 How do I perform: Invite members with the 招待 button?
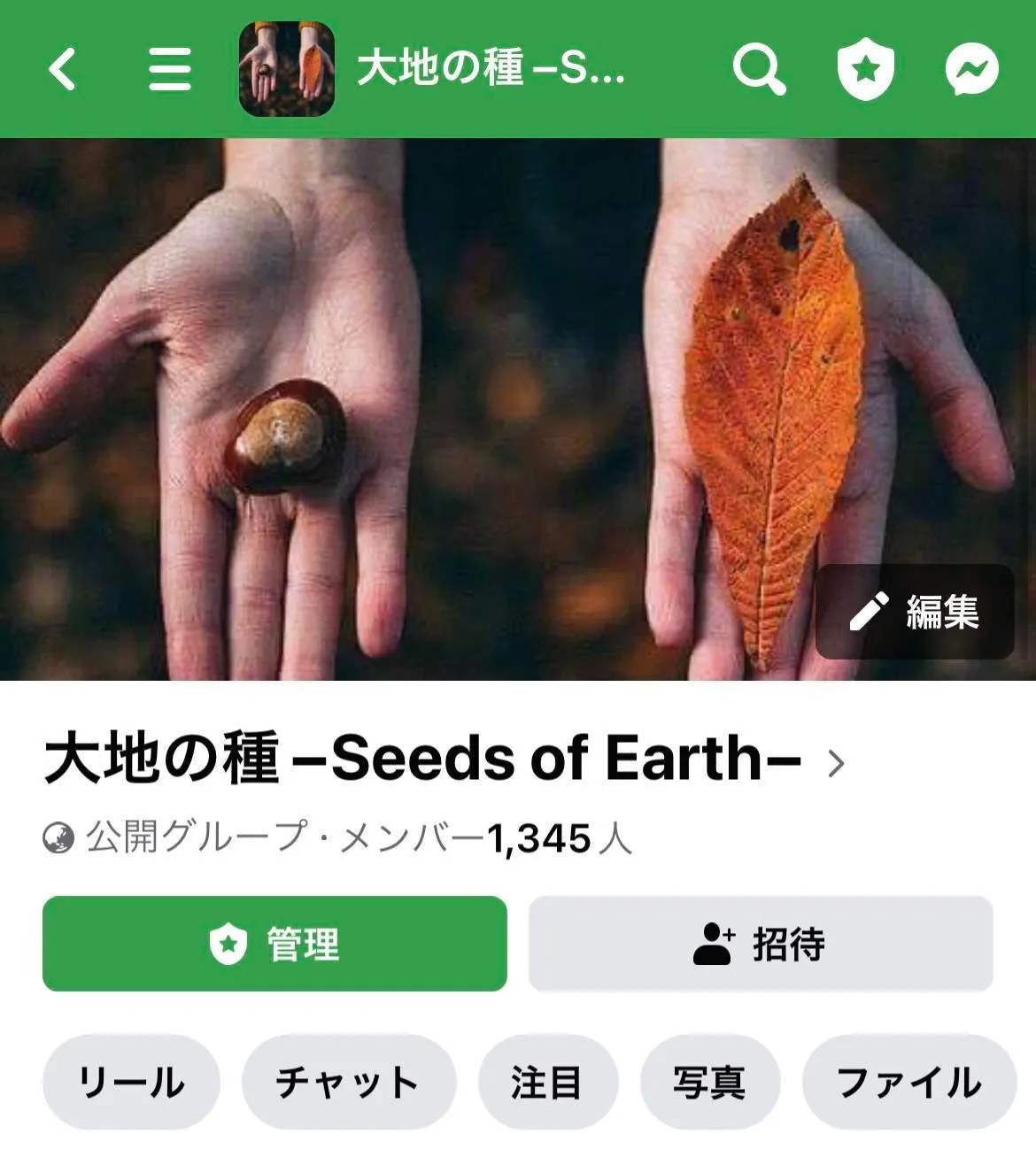click(x=761, y=944)
